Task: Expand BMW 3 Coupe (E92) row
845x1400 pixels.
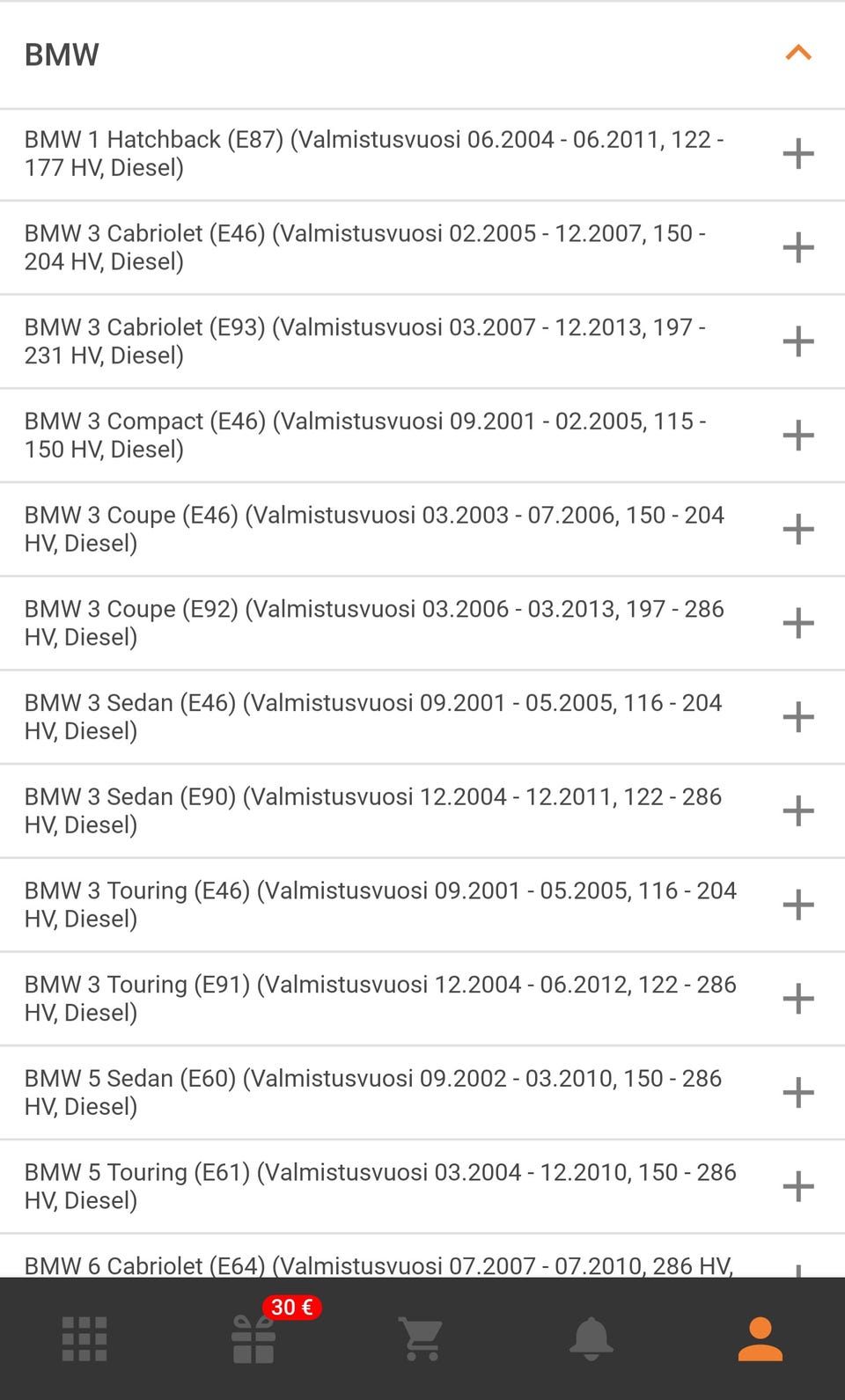Action: coord(797,623)
